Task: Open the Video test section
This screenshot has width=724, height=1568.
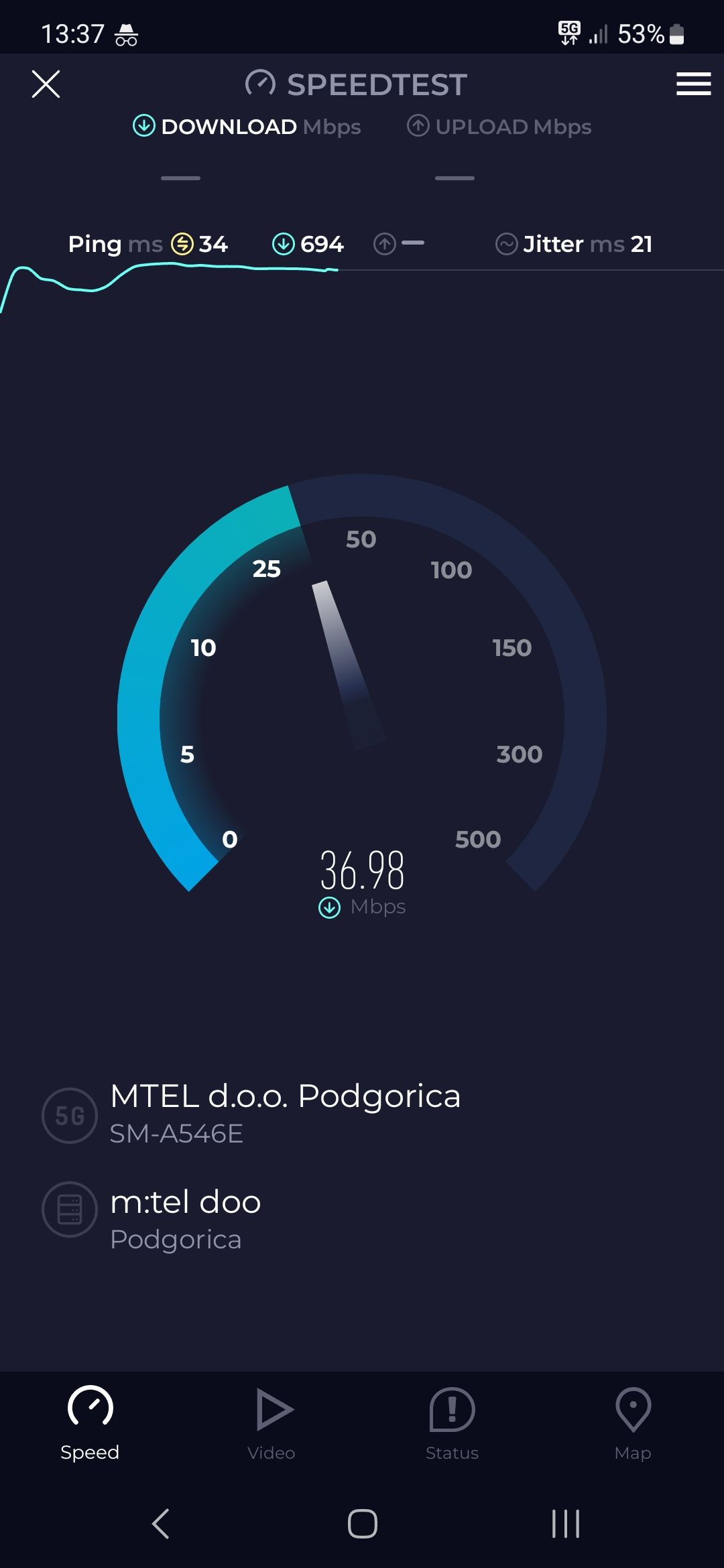Action: (271, 1414)
